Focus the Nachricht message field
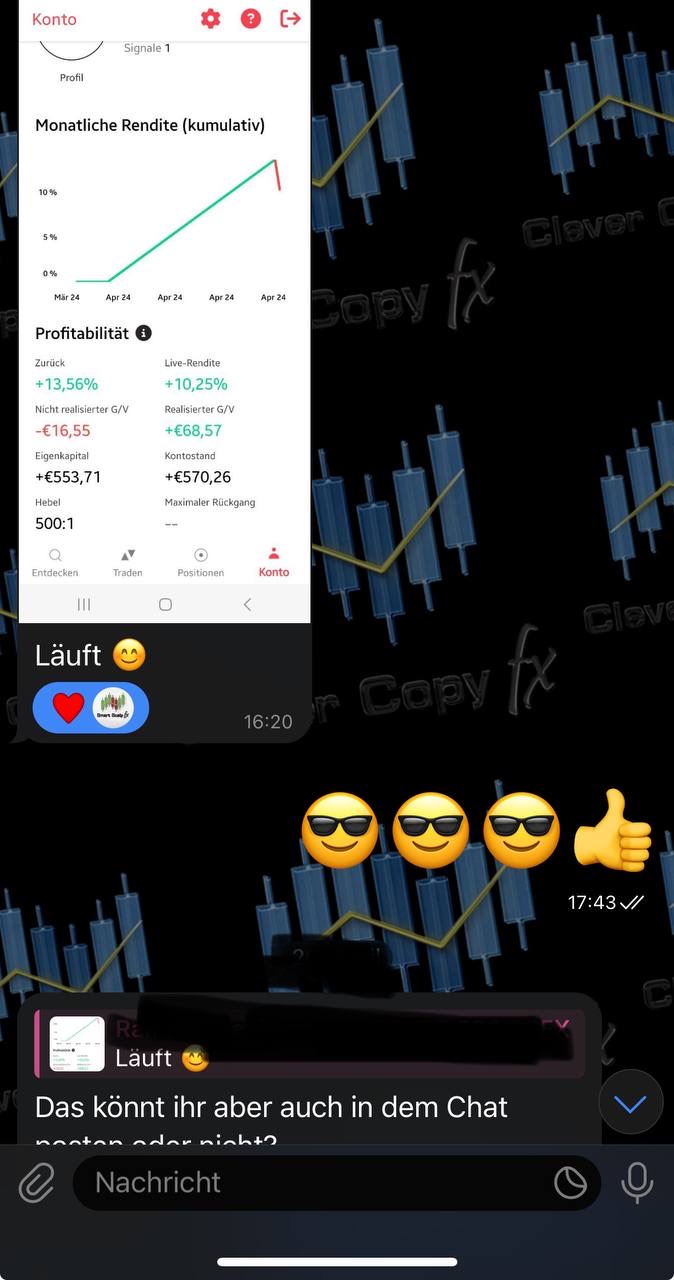Image resolution: width=674 pixels, height=1280 pixels. (x=310, y=1183)
